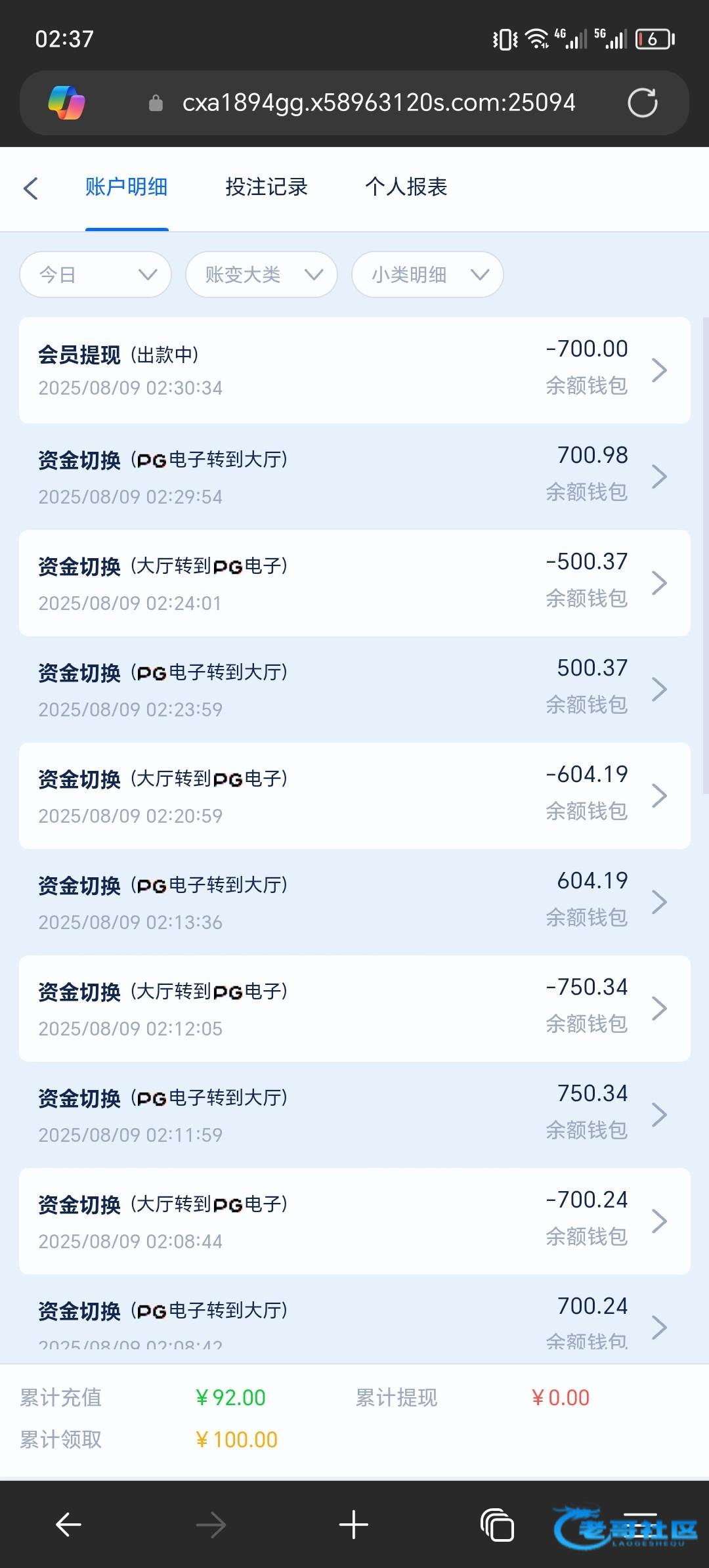Expand the 小类明细 dropdown
709x1568 pixels.
point(428,274)
